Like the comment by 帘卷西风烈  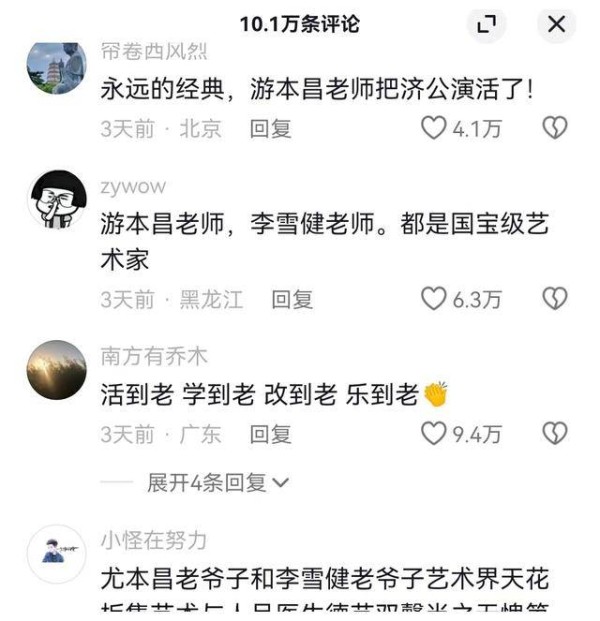[433, 128]
